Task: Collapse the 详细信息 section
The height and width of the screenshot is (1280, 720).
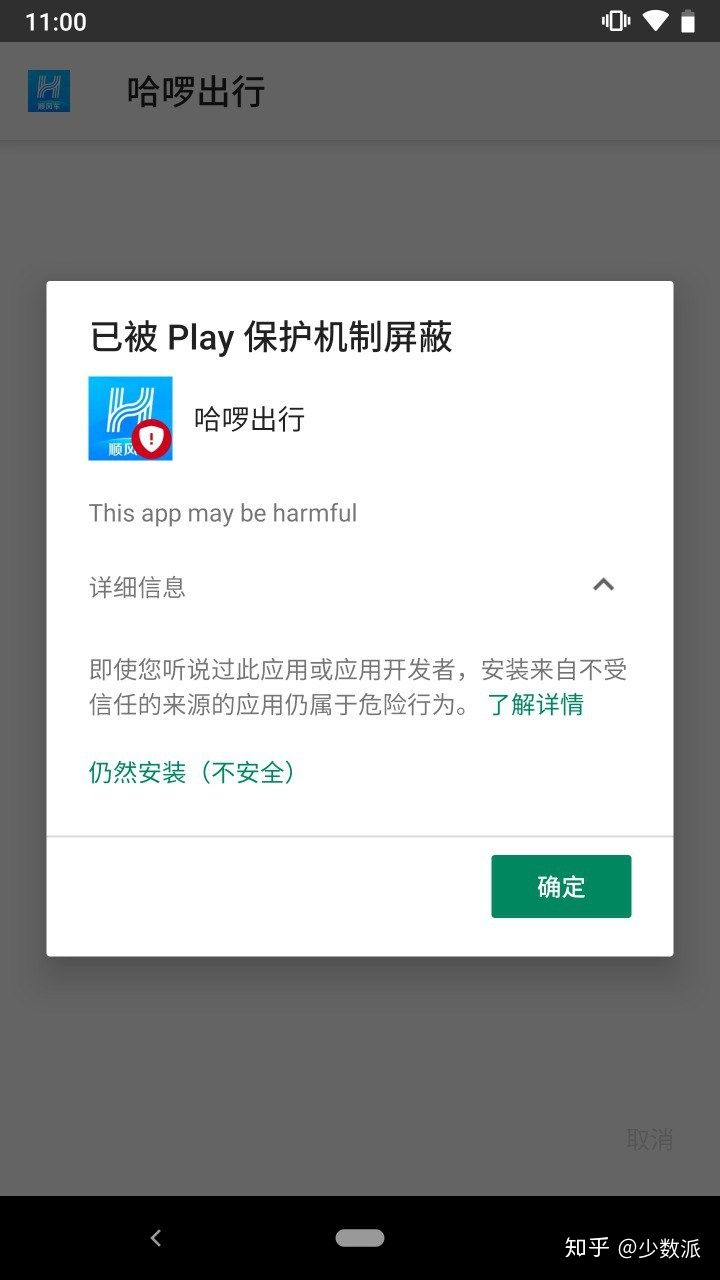Action: click(603, 585)
